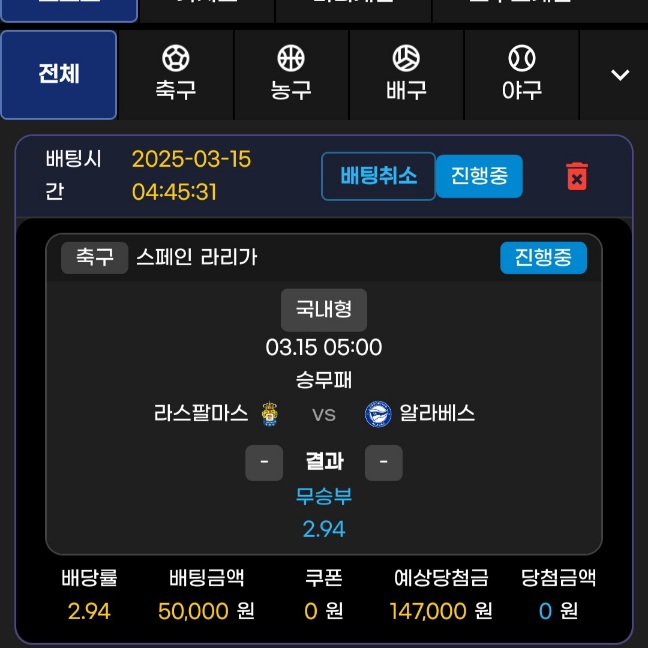Switch to the 야구 category
This screenshot has width=648, height=648.
click(522, 75)
